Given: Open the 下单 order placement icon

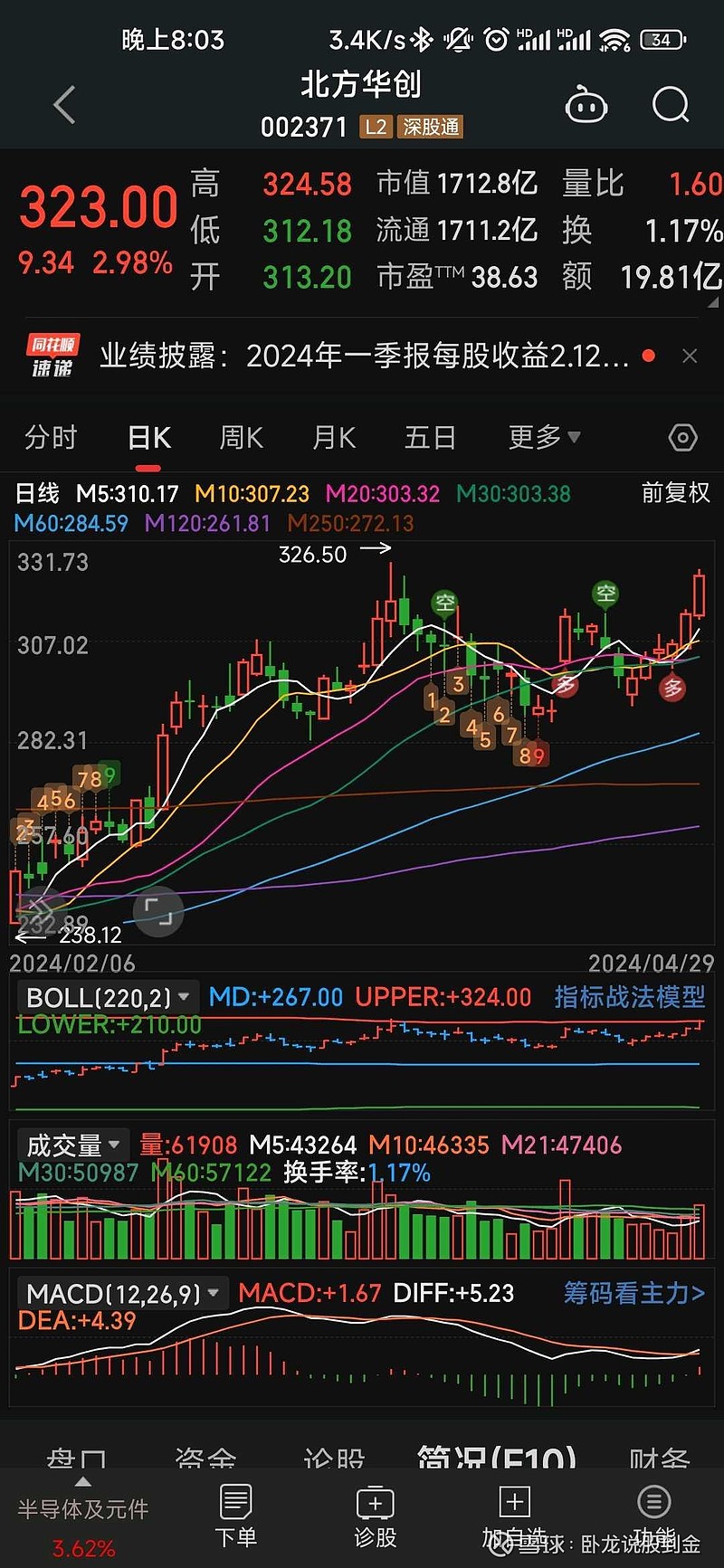Looking at the screenshot, I should [x=235, y=1511].
